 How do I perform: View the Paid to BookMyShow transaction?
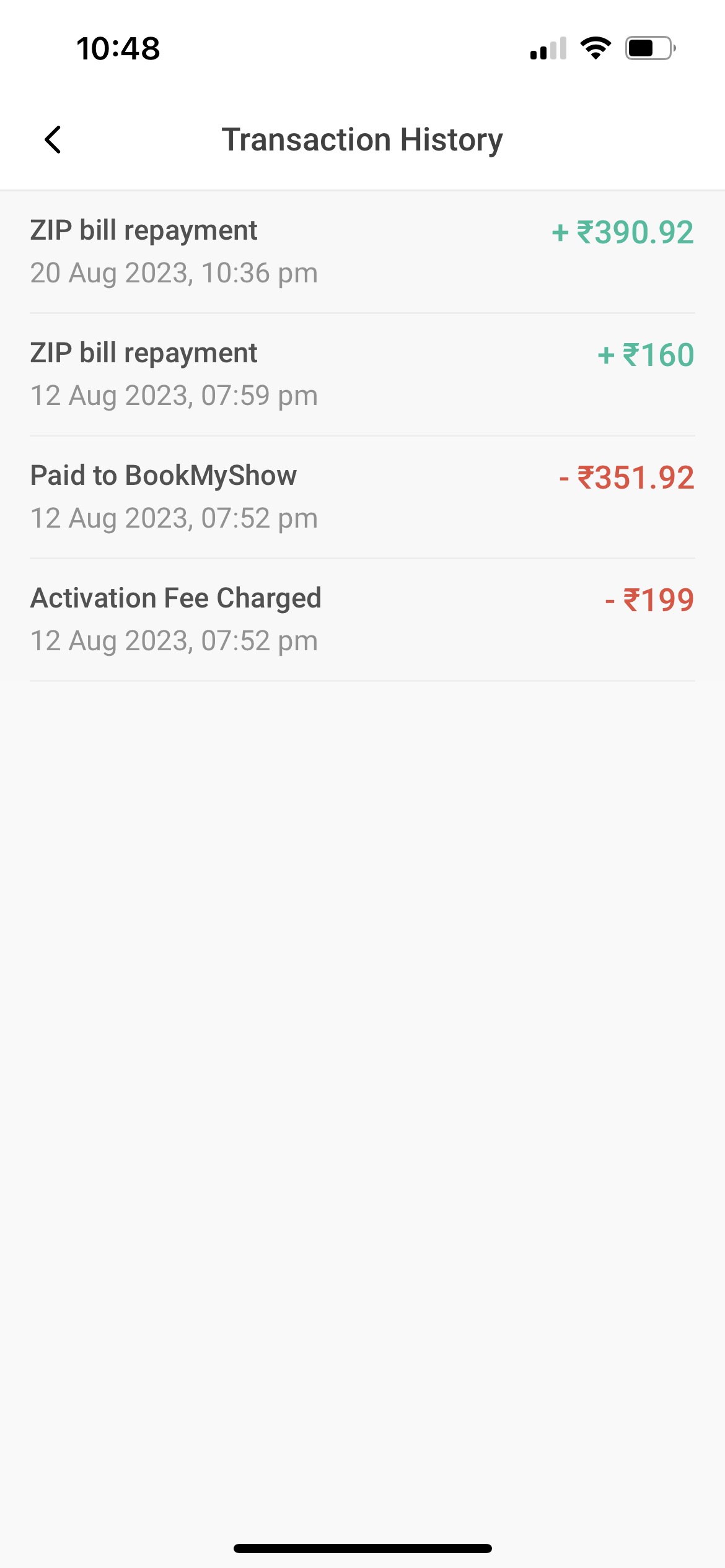click(362, 497)
